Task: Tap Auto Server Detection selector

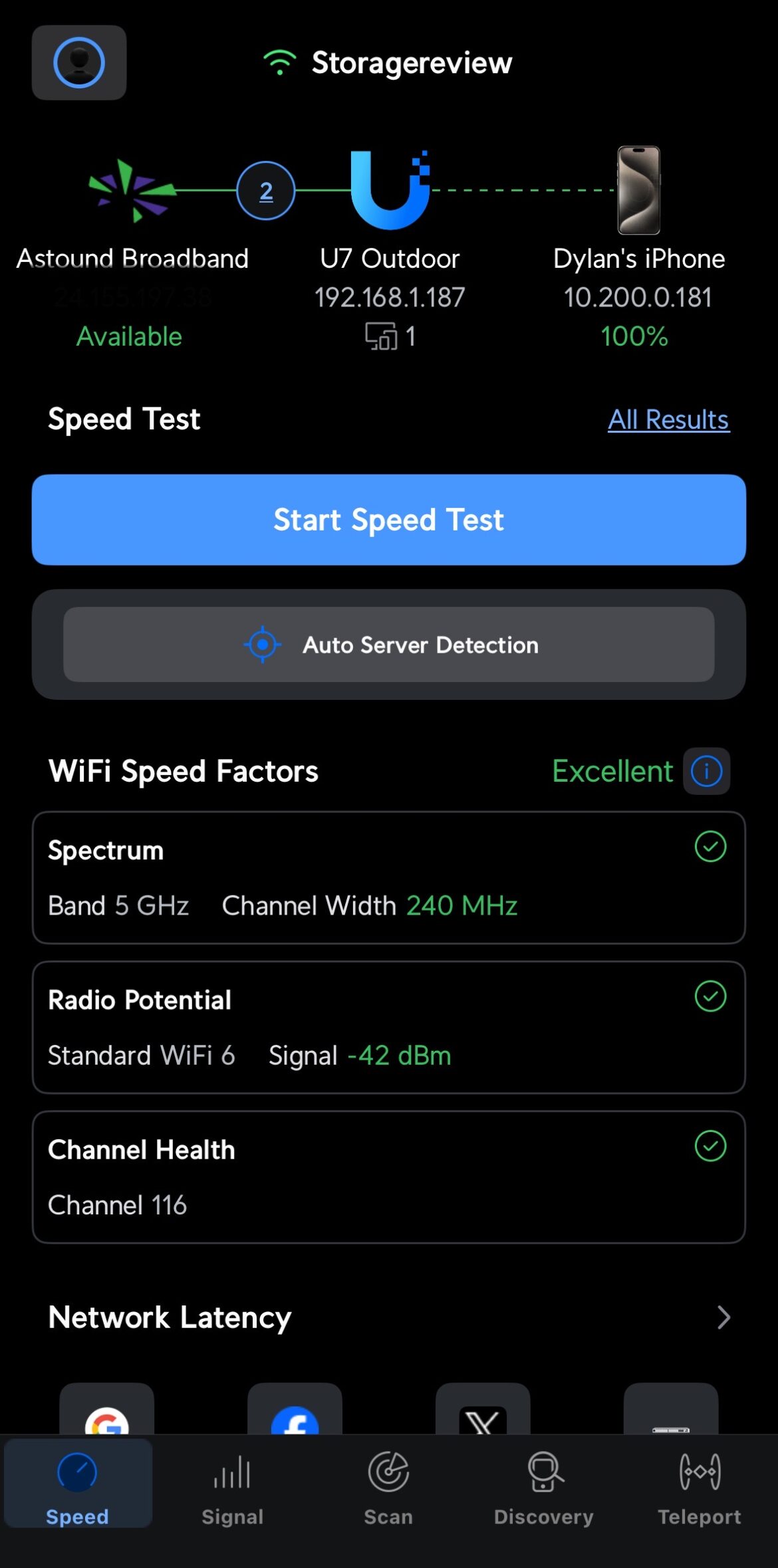Action: tap(389, 644)
